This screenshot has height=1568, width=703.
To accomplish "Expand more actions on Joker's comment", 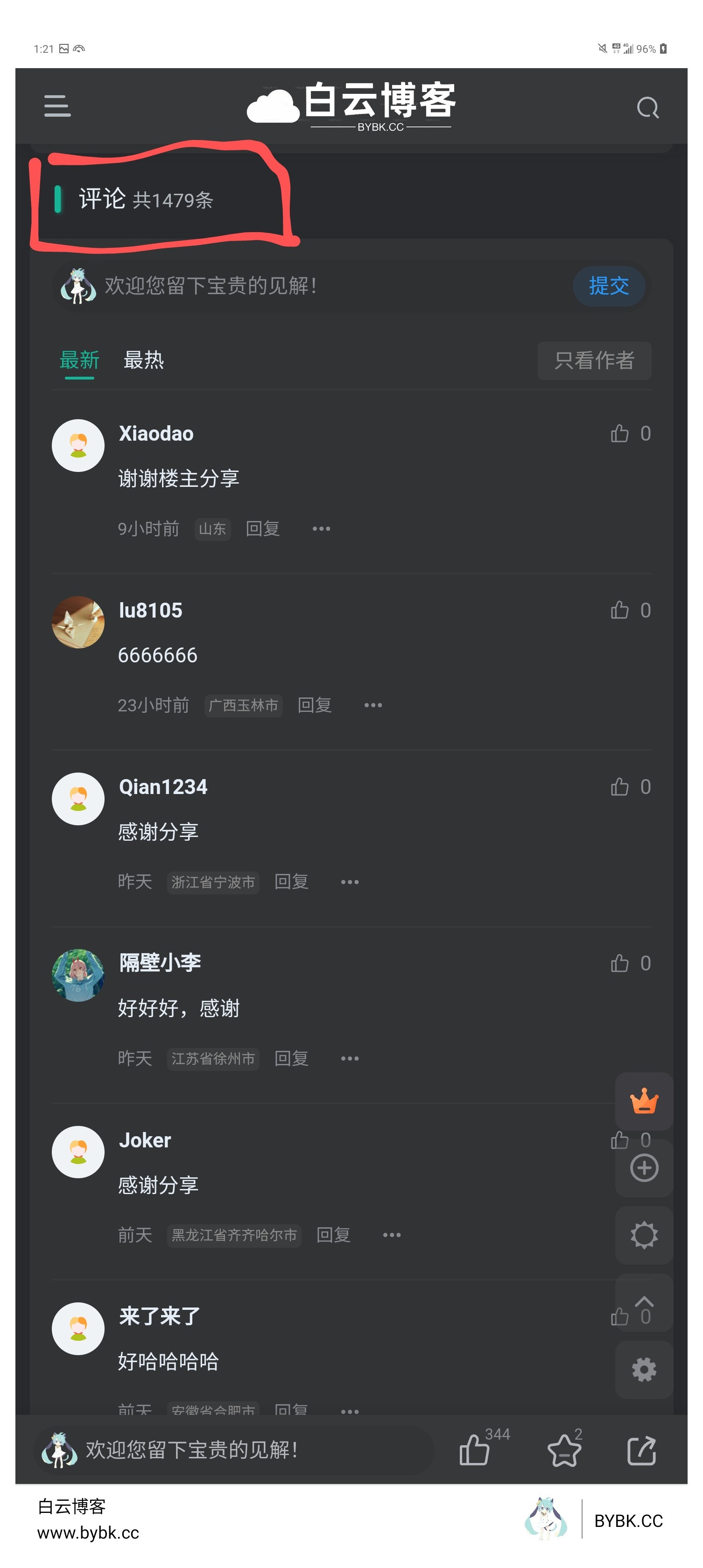I will [393, 1234].
